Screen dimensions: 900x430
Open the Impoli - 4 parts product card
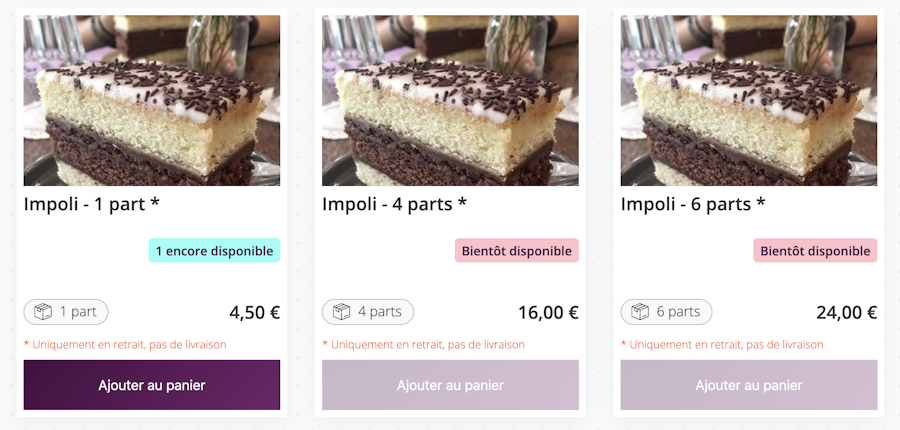click(x=450, y=100)
